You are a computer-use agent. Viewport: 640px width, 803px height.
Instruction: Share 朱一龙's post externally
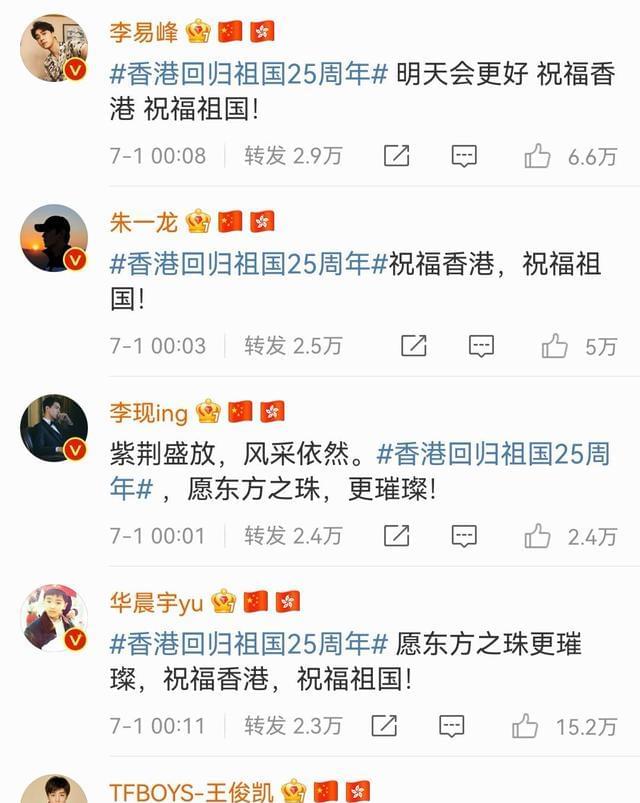click(414, 345)
